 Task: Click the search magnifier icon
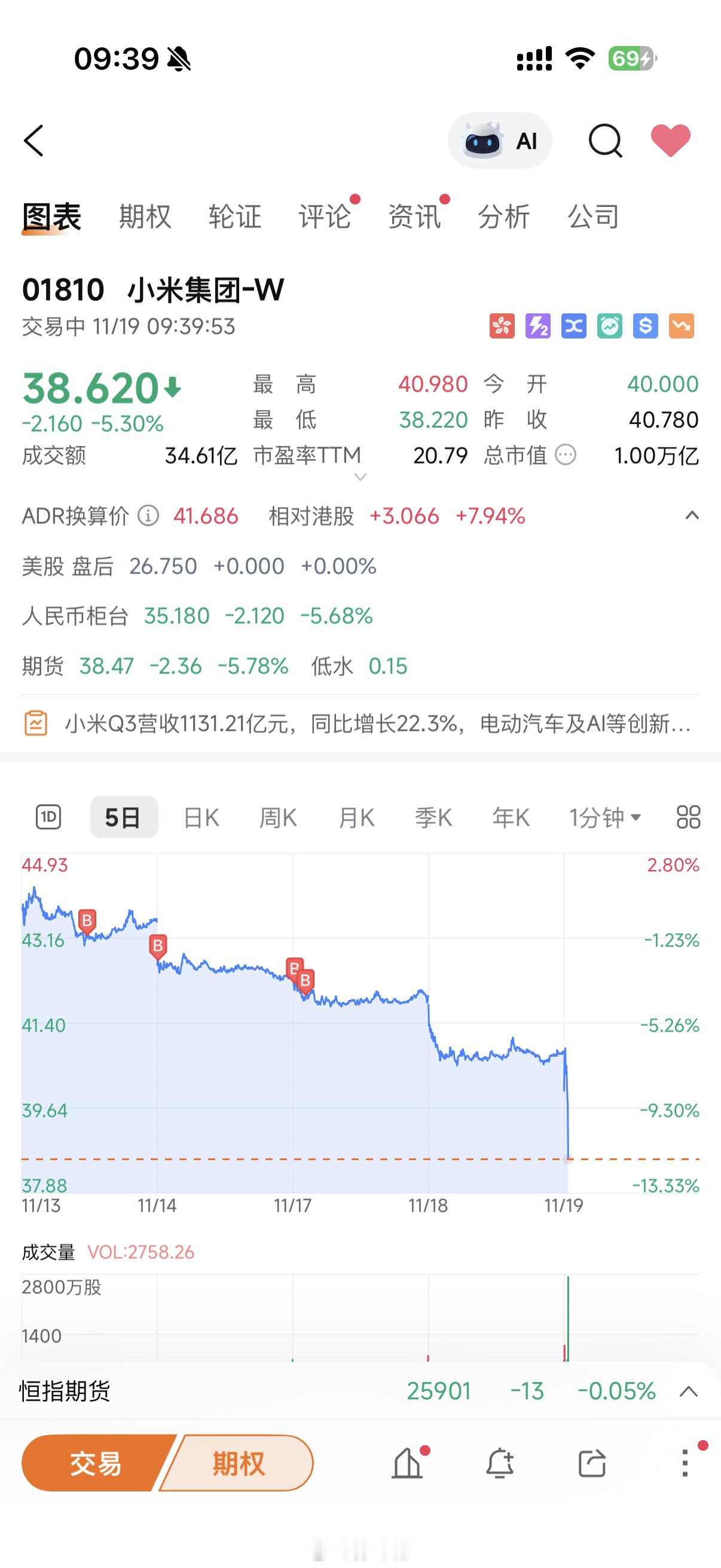click(x=605, y=141)
